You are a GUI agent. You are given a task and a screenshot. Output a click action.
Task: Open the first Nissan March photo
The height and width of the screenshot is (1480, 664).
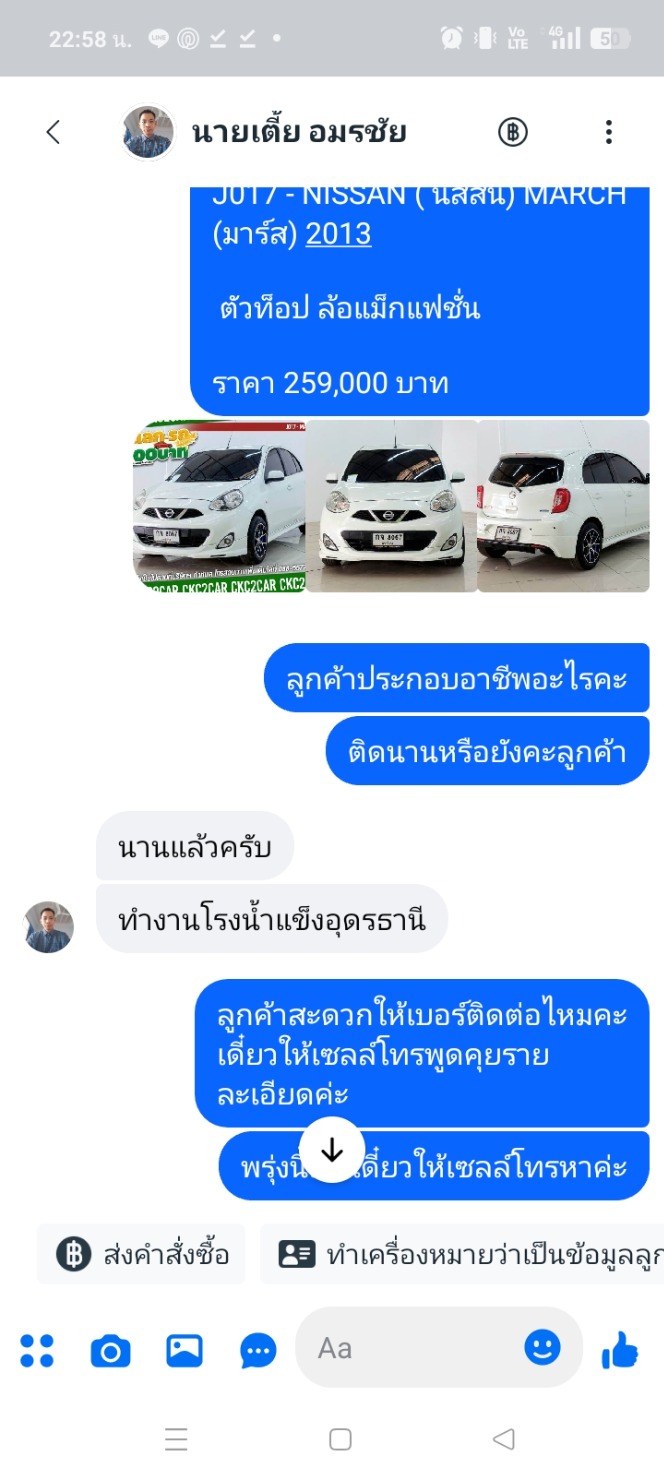point(220,506)
